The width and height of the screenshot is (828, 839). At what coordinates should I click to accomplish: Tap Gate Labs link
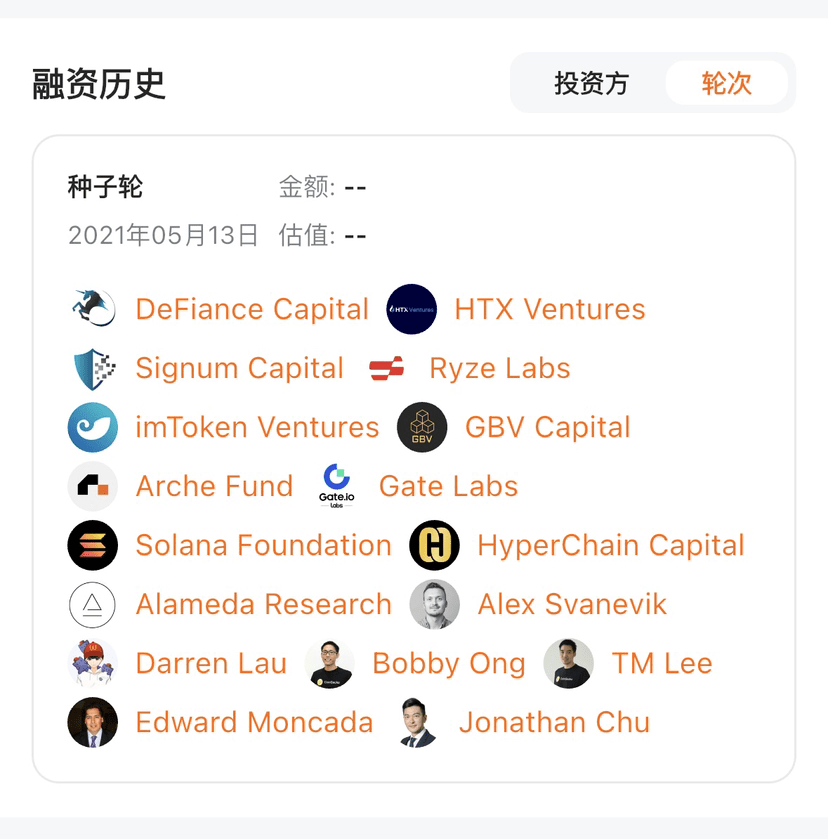pos(448,486)
